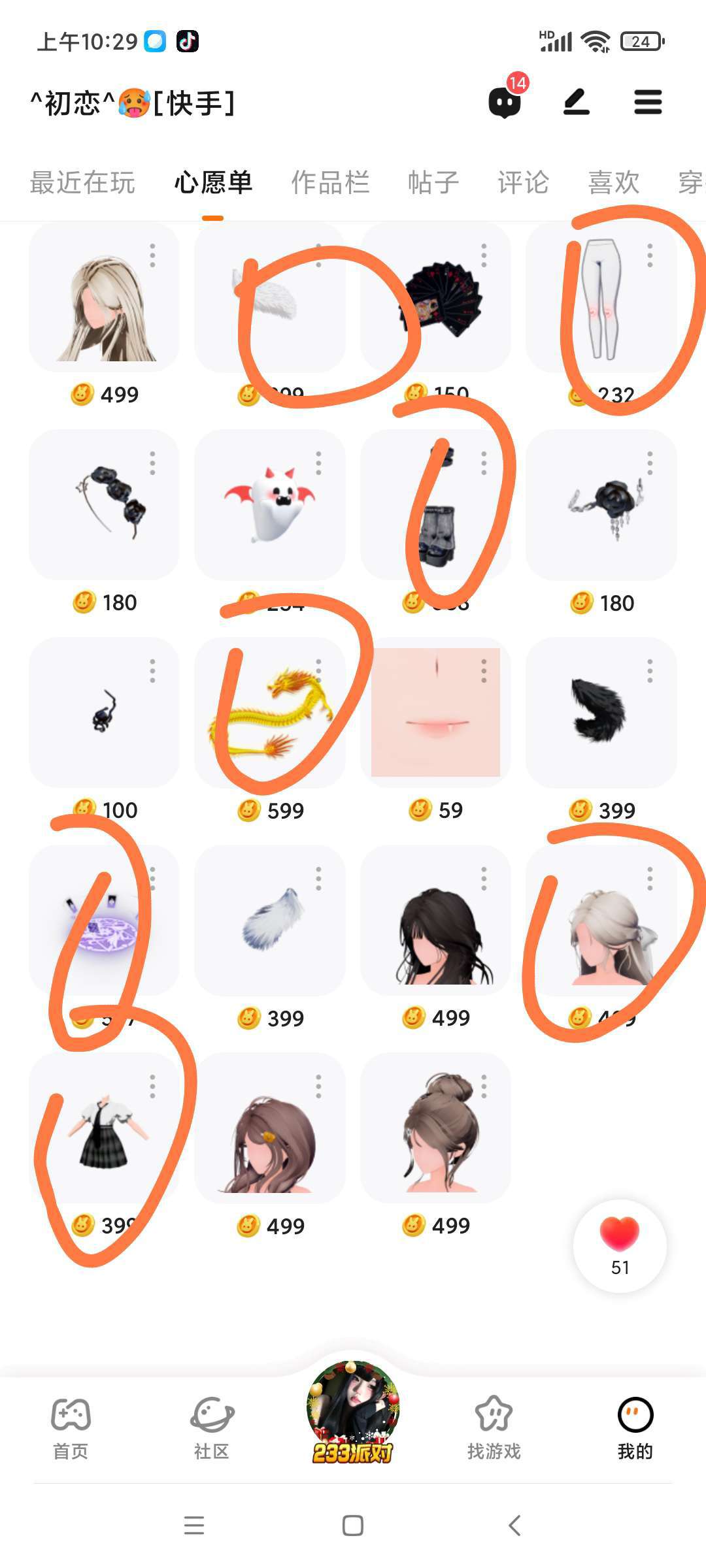
Task: Open options for the playing cards item
Action: click(x=484, y=255)
